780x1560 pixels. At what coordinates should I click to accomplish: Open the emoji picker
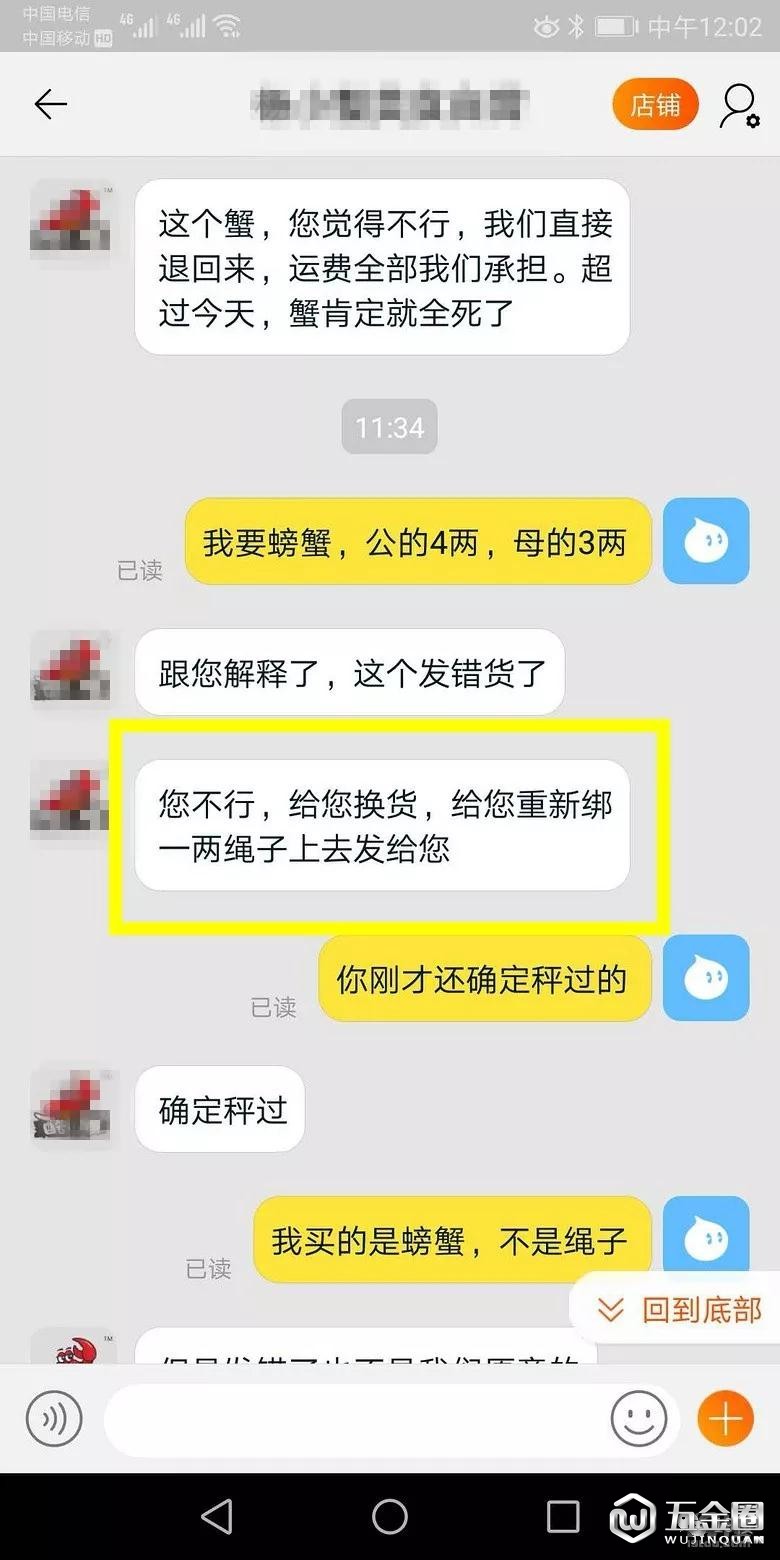(639, 1419)
